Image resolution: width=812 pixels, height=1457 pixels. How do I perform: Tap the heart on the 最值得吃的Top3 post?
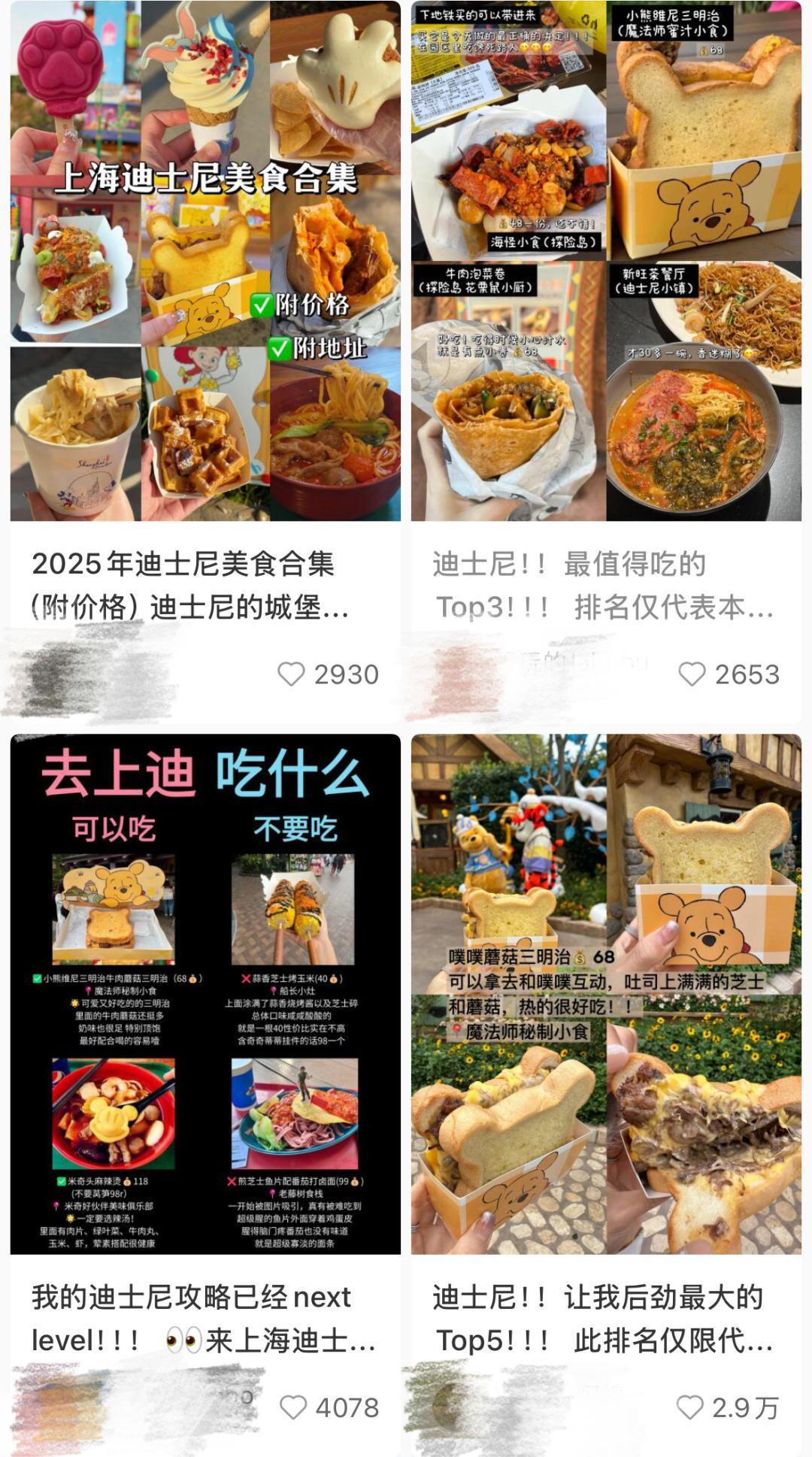[x=692, y=674]
